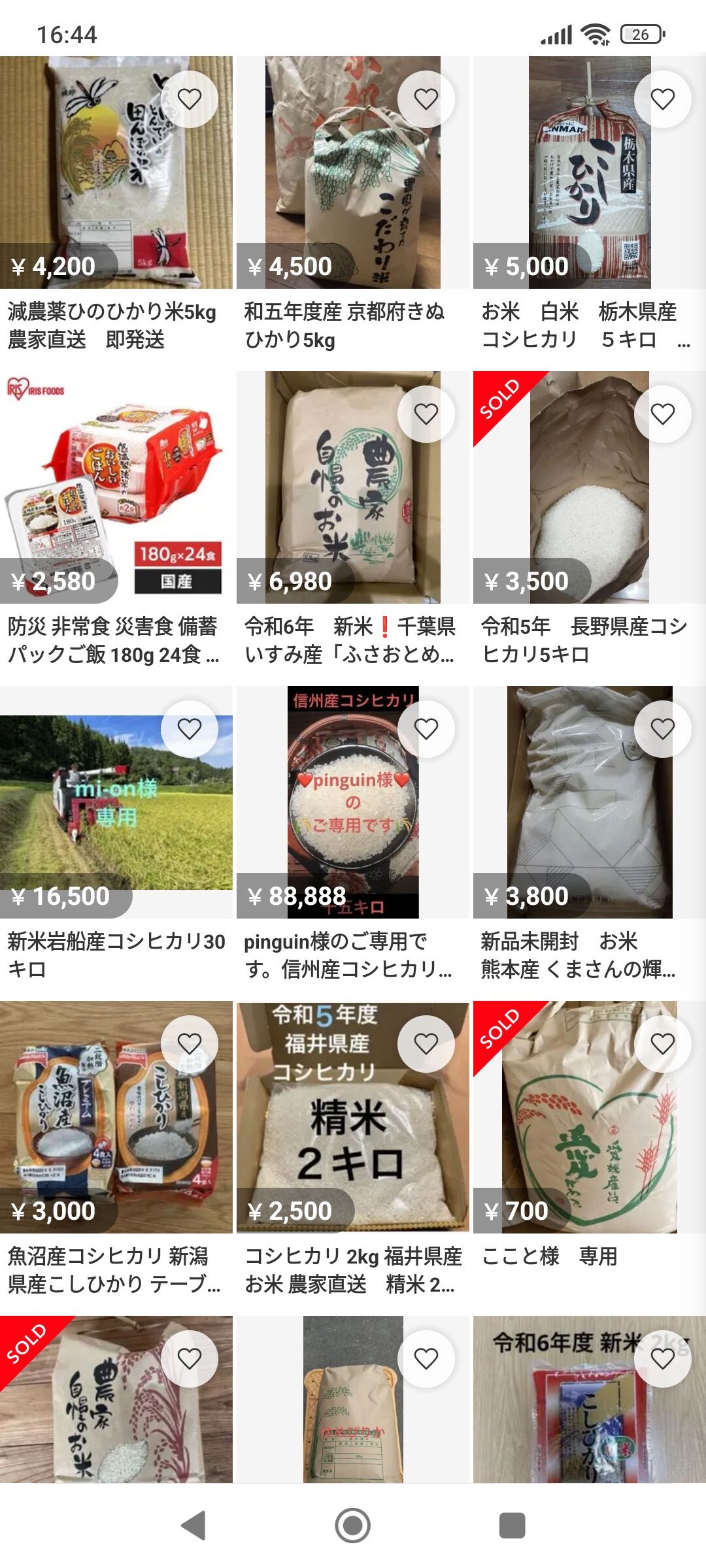Like the sold 農家自慢のお米 item at the bottom
The height and width of the screenshot is (1568, 706).
[190, 1359]
